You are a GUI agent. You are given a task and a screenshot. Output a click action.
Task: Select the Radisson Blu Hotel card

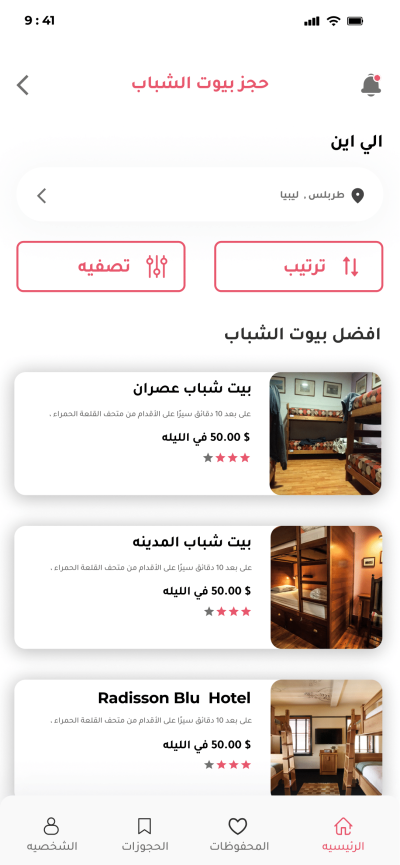click(x=198, y=738)
